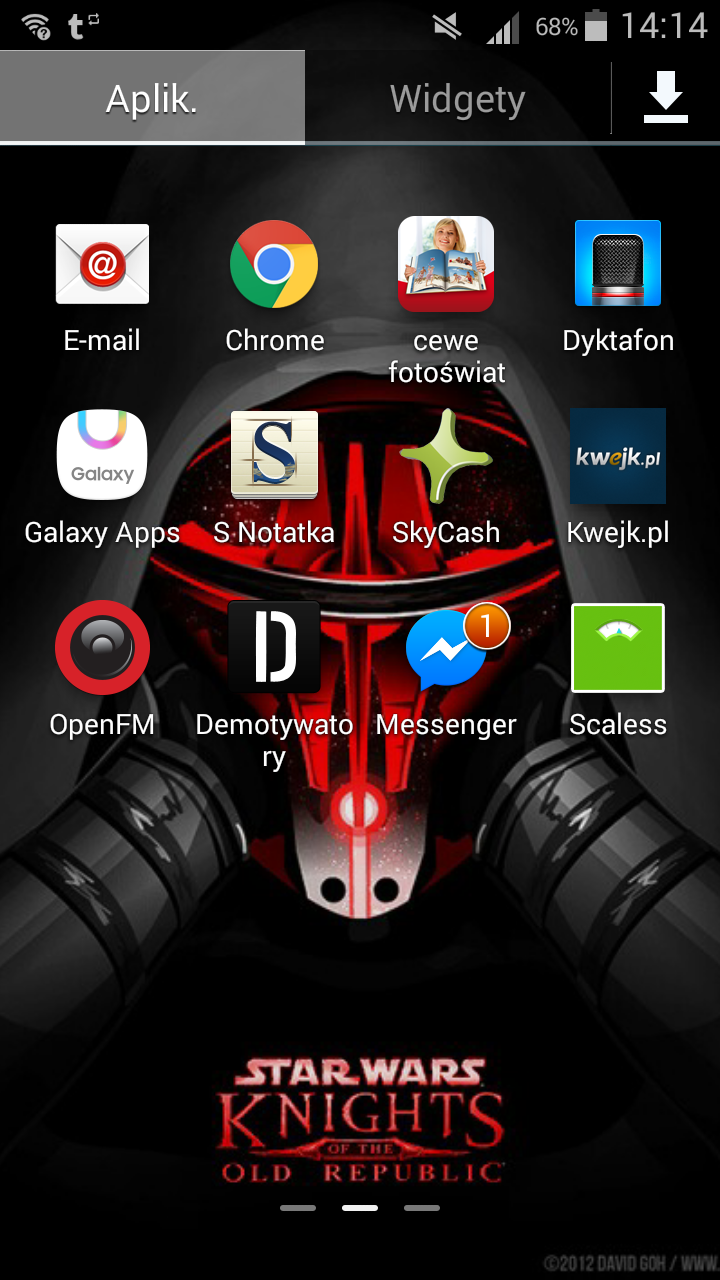Open Messenger with one notification
This screenshot has height=1280, width=720.
coord(446,648)
